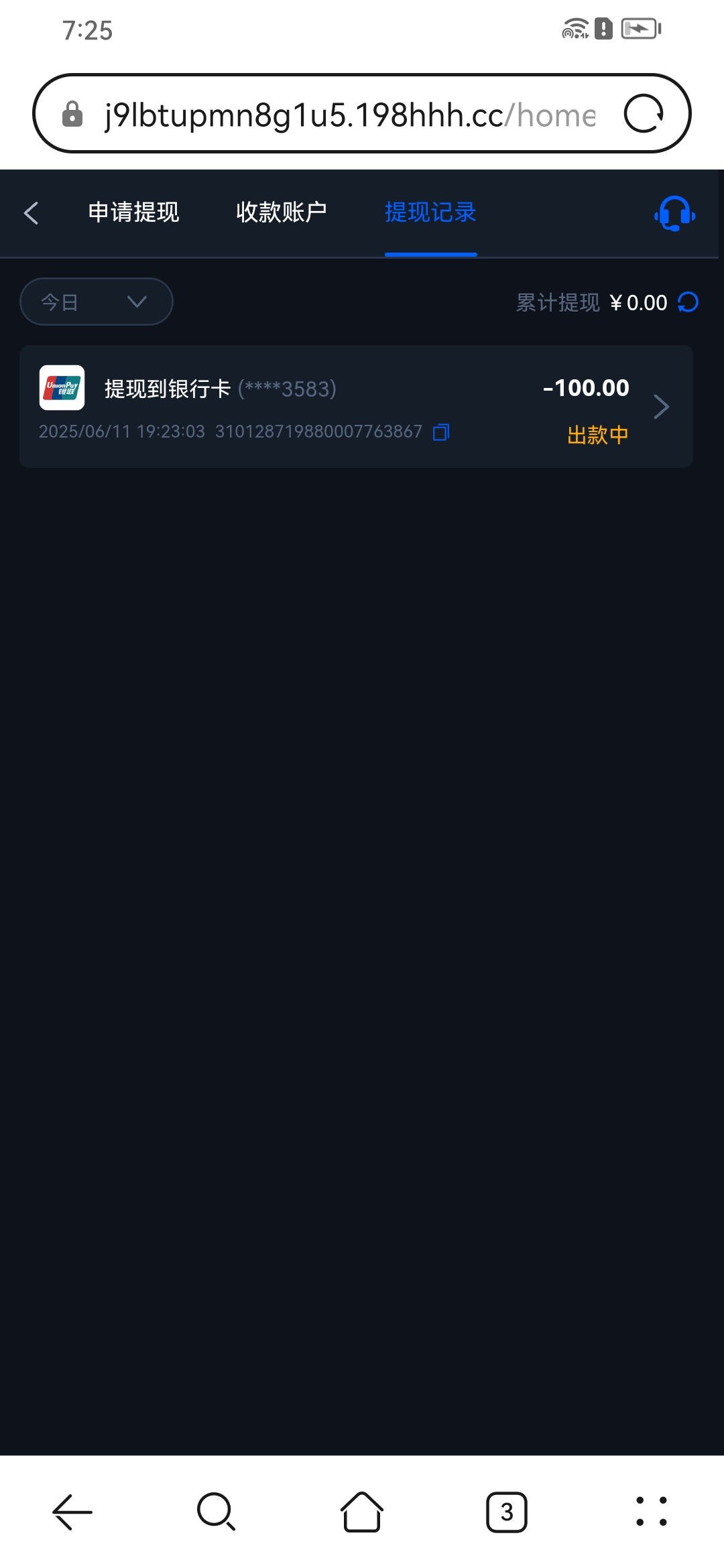
Task: Open the browser tabs switcher
Action: tap(506, 1512)
